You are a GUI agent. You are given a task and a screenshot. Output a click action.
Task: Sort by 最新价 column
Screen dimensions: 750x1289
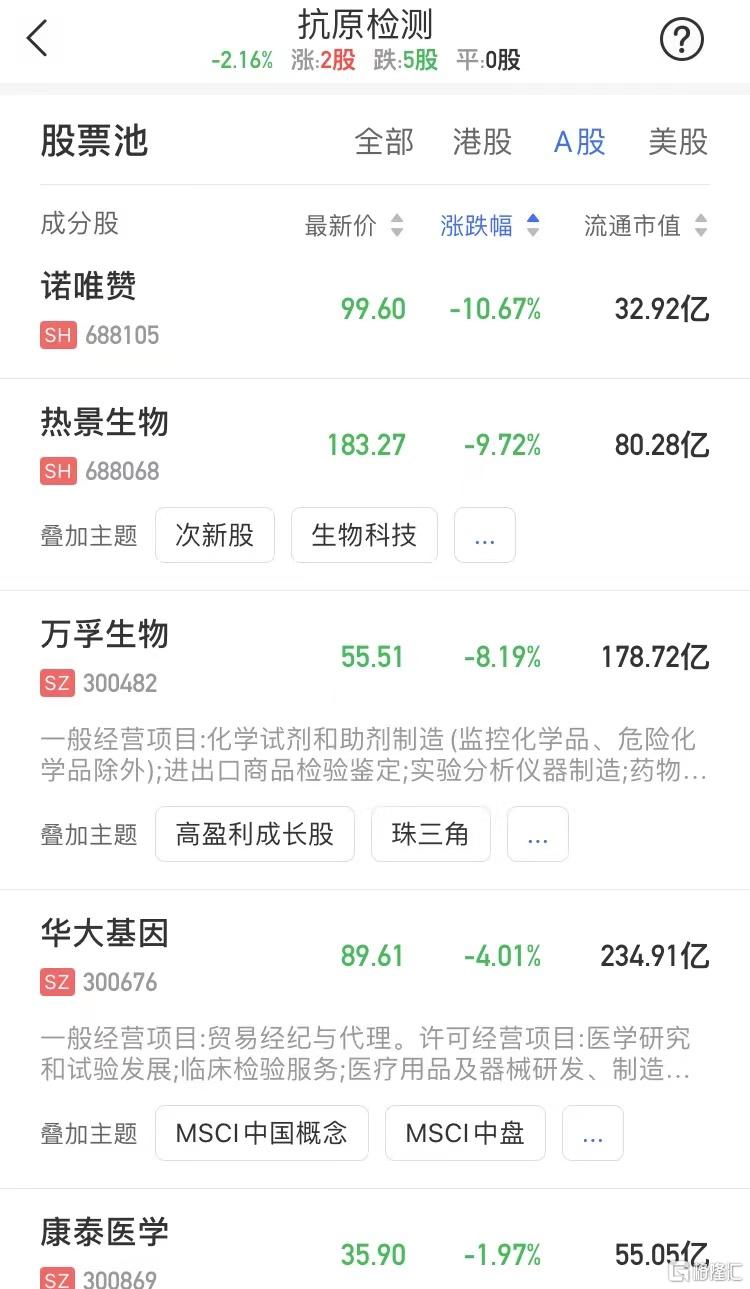[x=354, y=225]
